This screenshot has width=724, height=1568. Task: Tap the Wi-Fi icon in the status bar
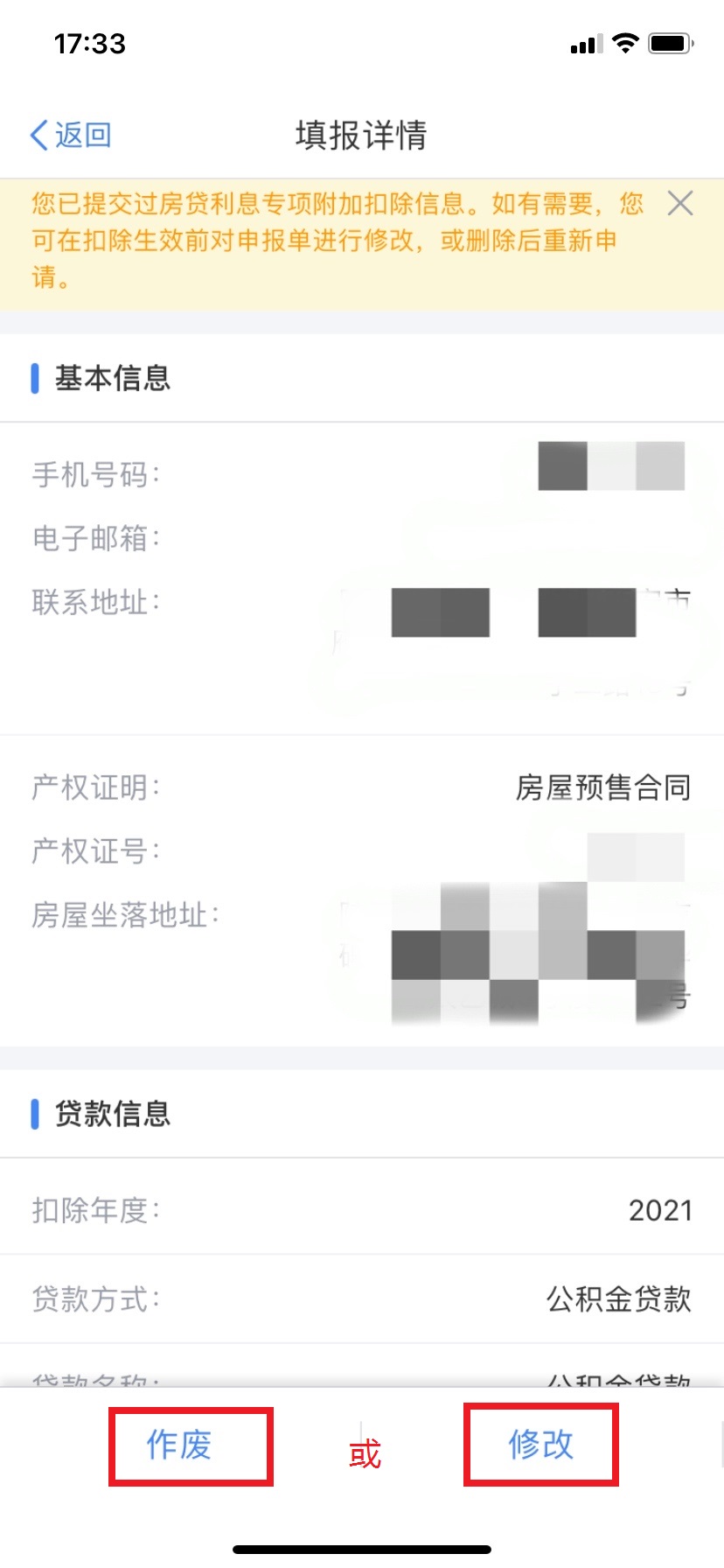coord(624,43)
